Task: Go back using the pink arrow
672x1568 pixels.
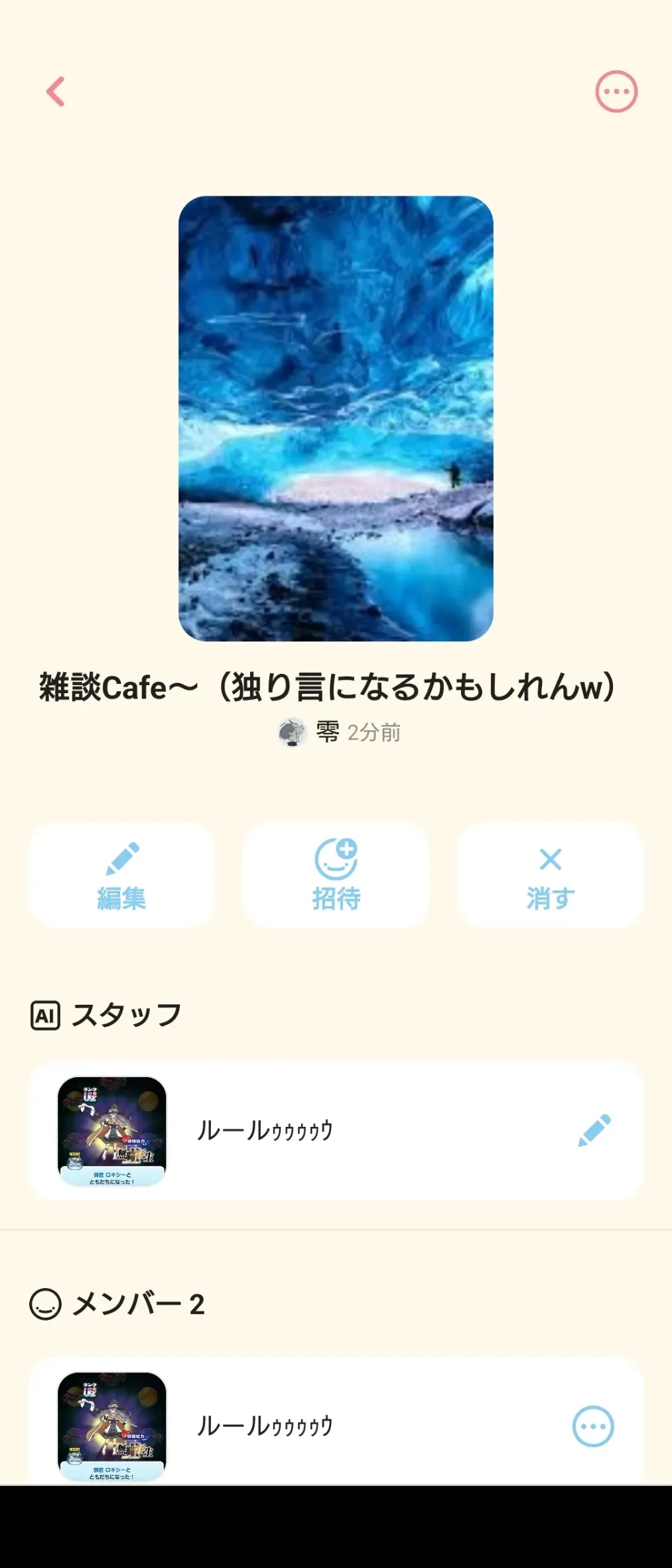Action: click(x=56, y=92)
